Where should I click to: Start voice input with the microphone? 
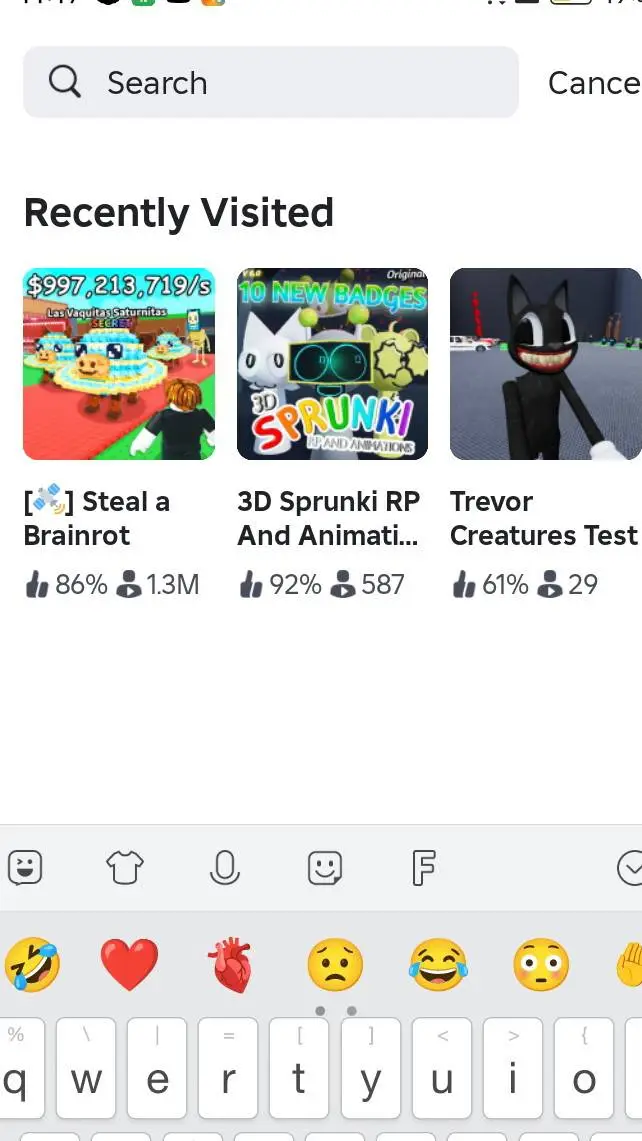point(225,868)
